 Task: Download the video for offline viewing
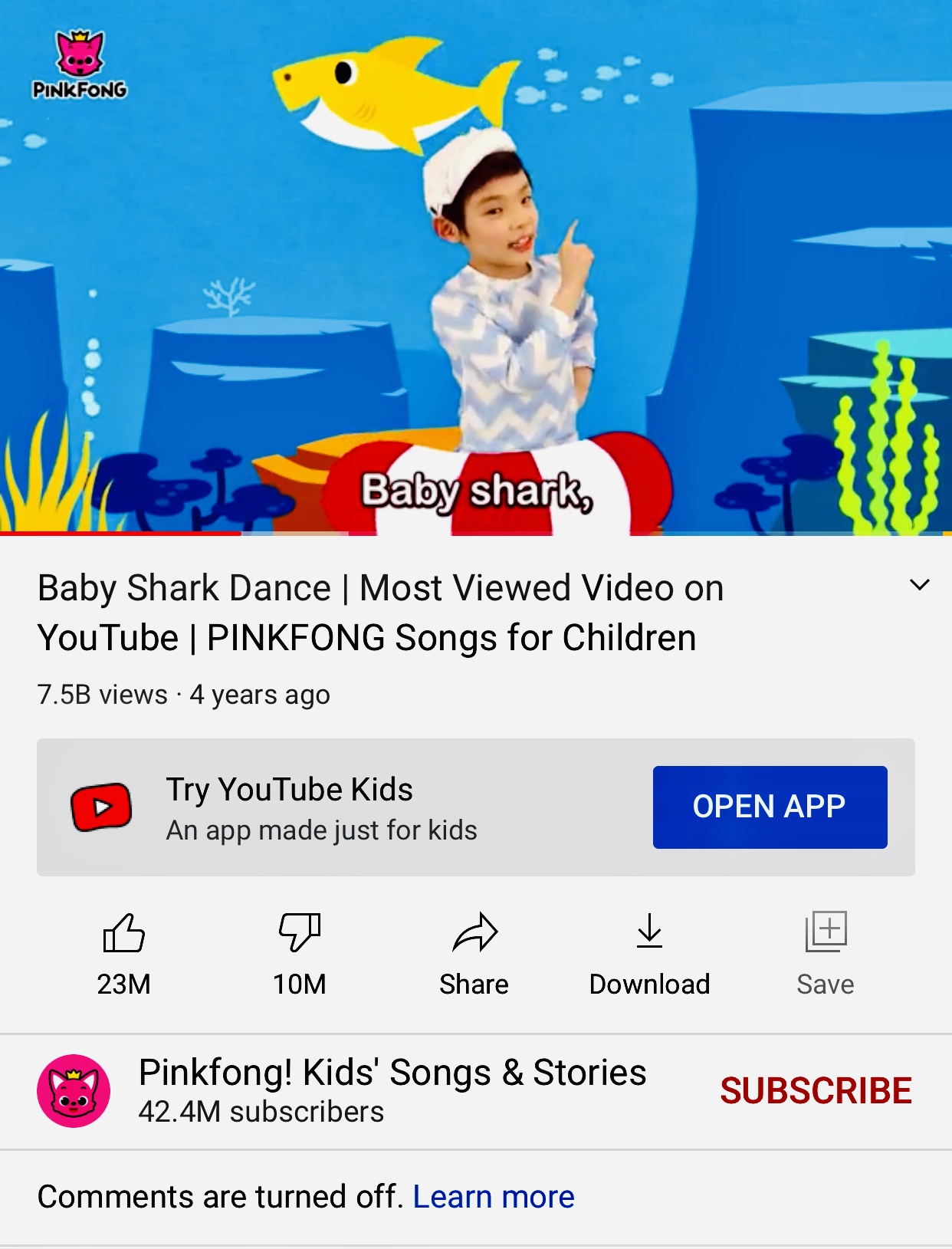tap(650, 954)
